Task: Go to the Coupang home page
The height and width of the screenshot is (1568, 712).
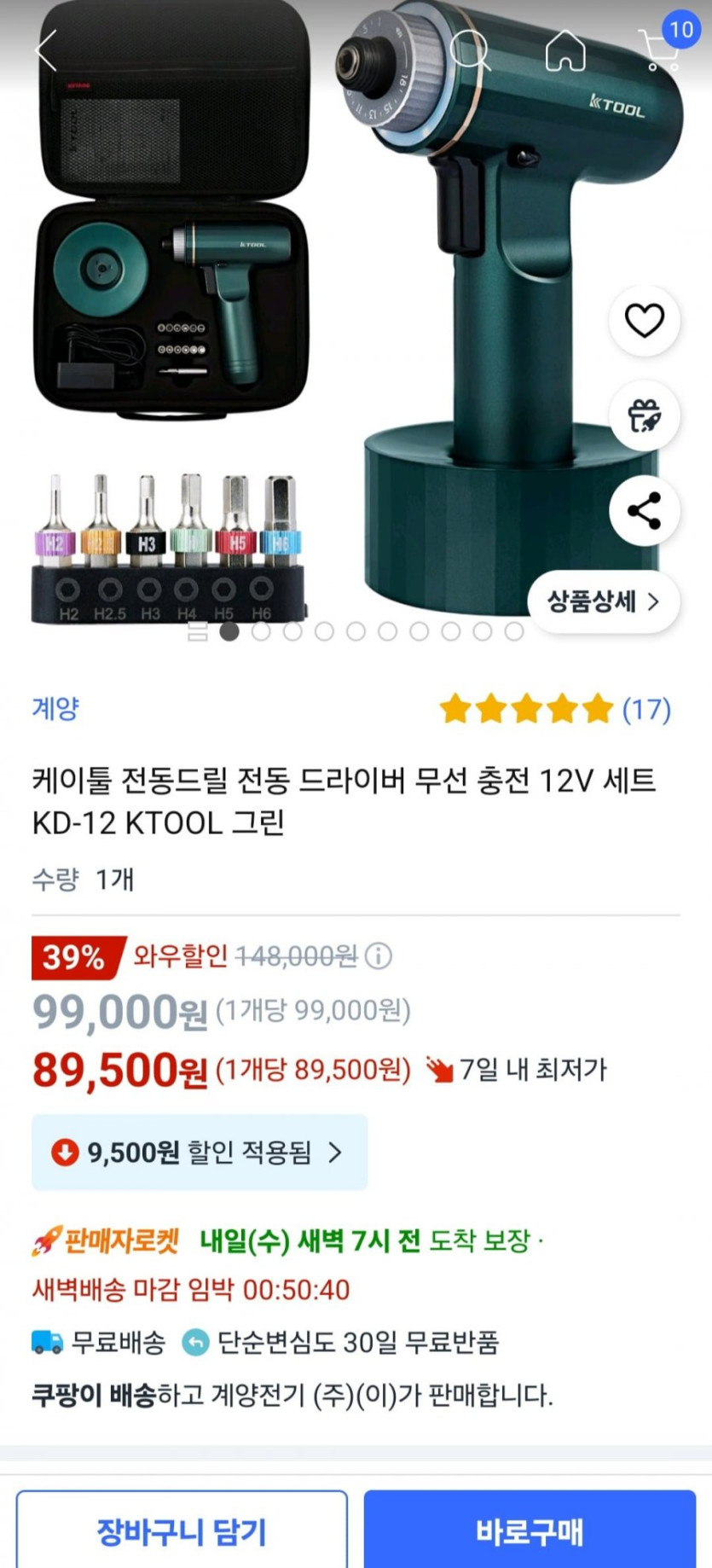Action: coord(565,51)
